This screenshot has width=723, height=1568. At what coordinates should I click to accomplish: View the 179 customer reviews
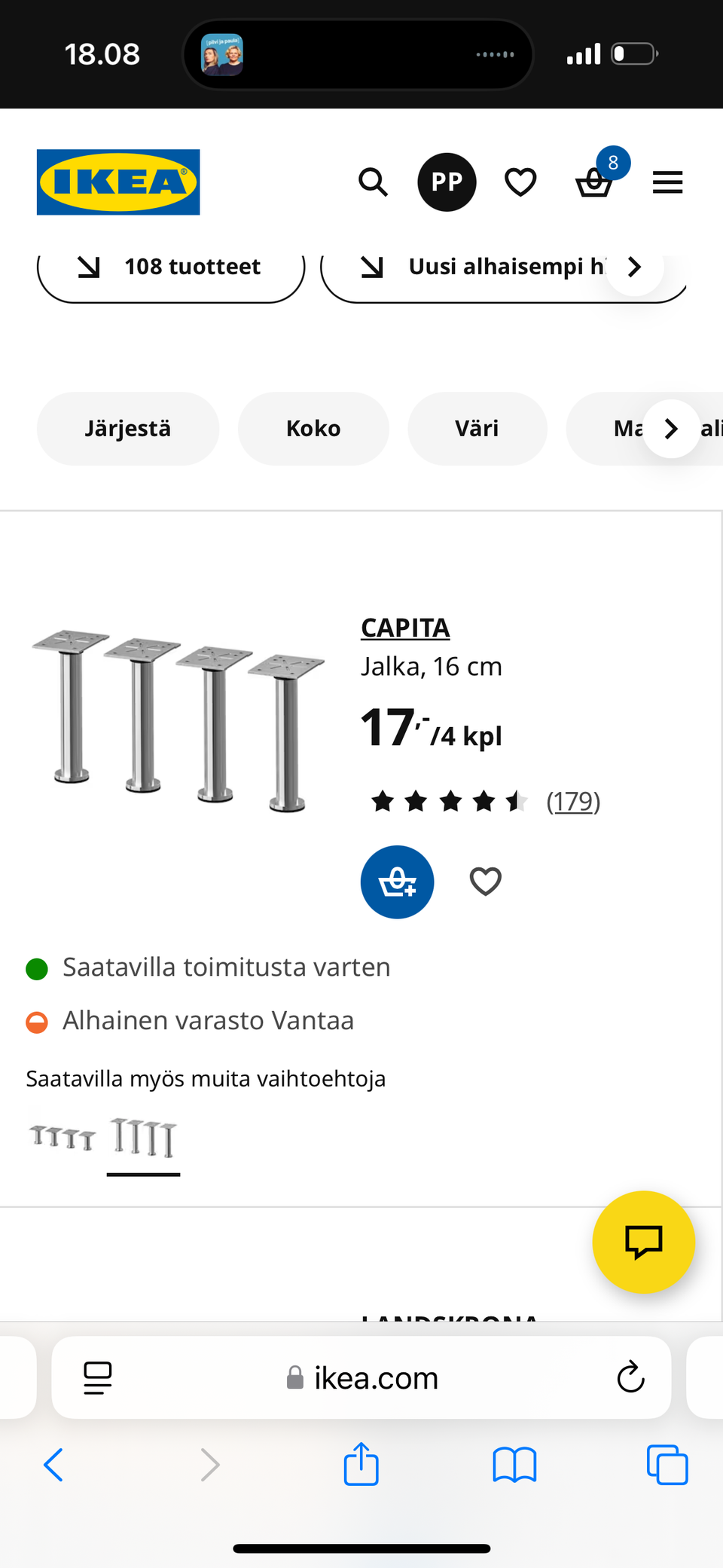click(x=573, y=801)
